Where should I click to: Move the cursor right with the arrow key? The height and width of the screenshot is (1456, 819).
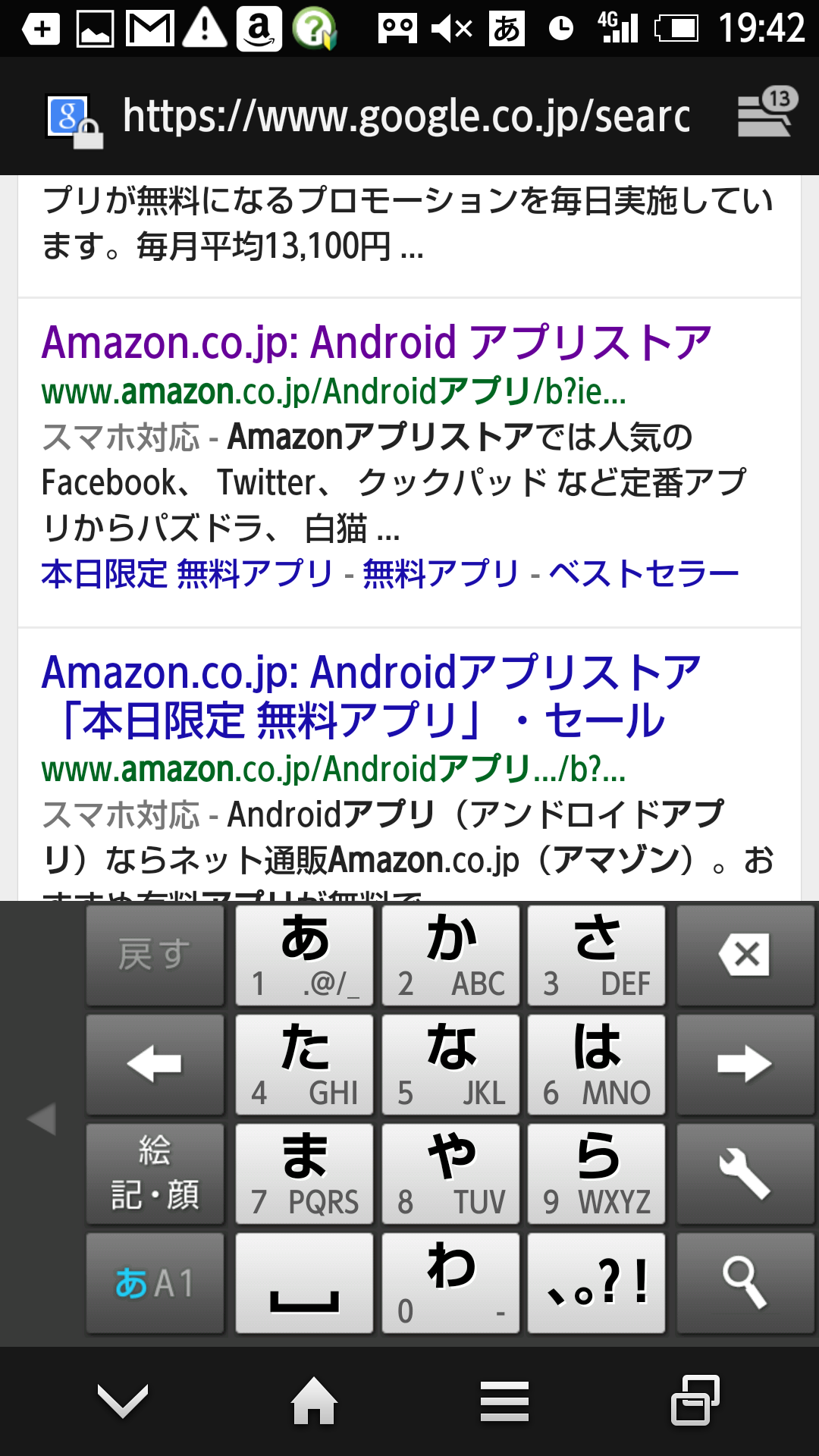click(745, 1065)
